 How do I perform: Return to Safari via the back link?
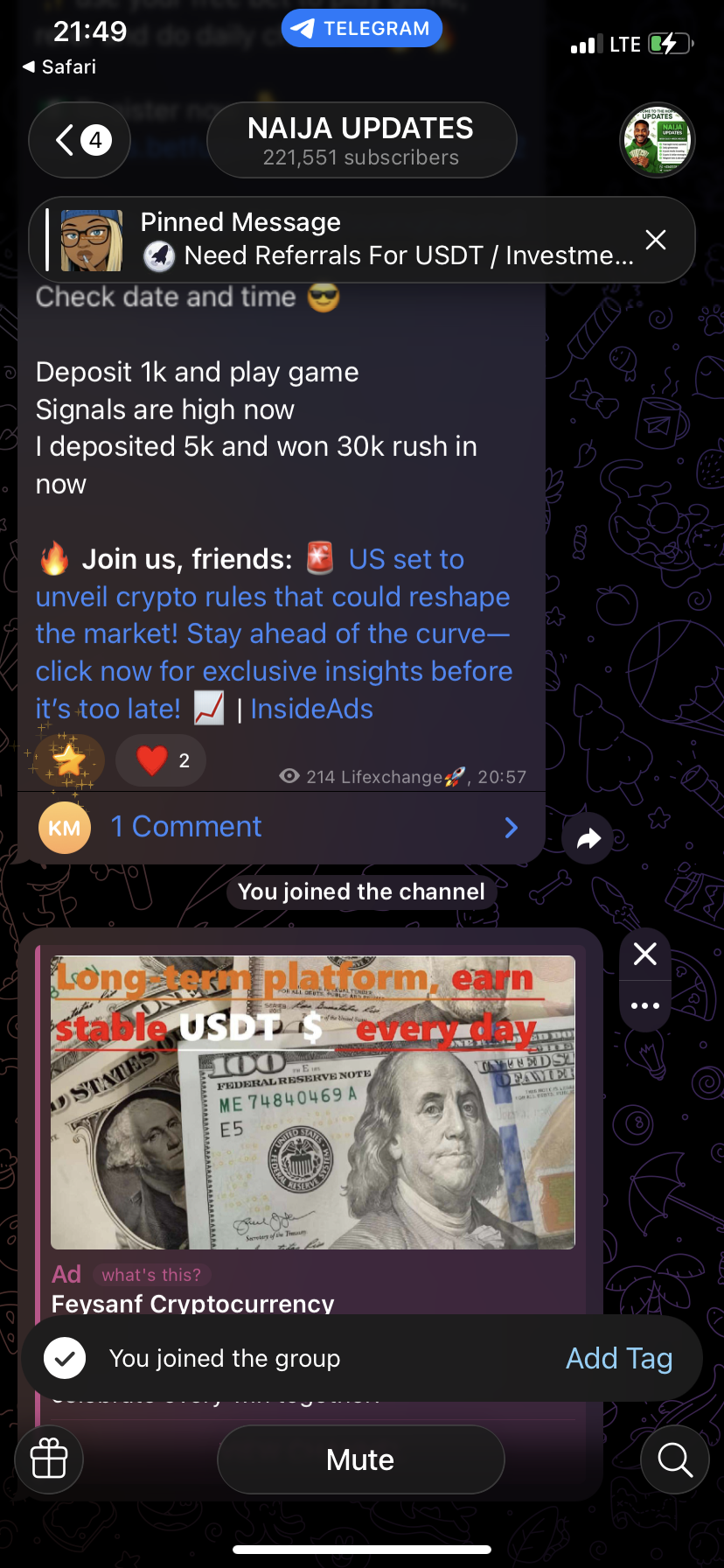(59, 66)
